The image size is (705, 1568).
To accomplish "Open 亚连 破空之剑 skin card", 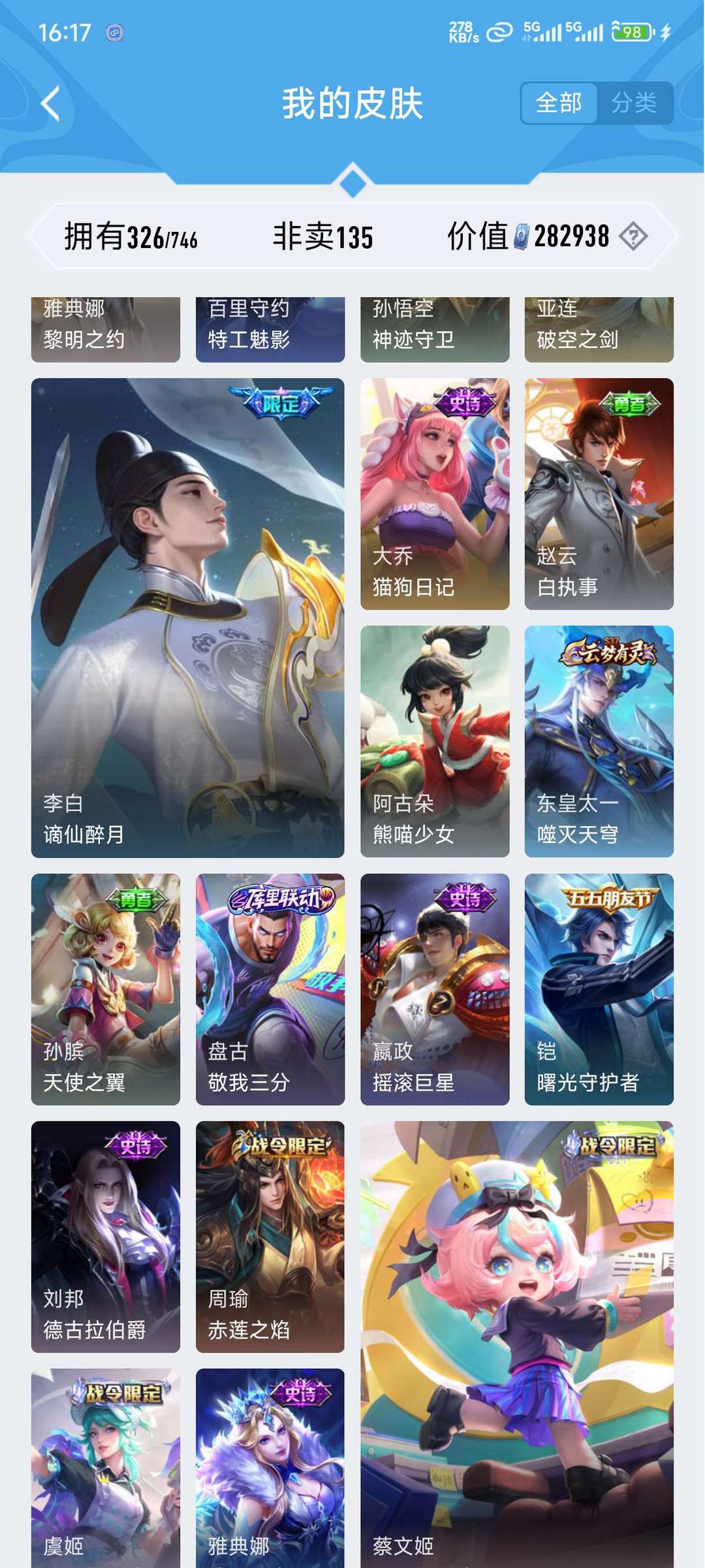I will pyautogui.click(x=599, y=329).
